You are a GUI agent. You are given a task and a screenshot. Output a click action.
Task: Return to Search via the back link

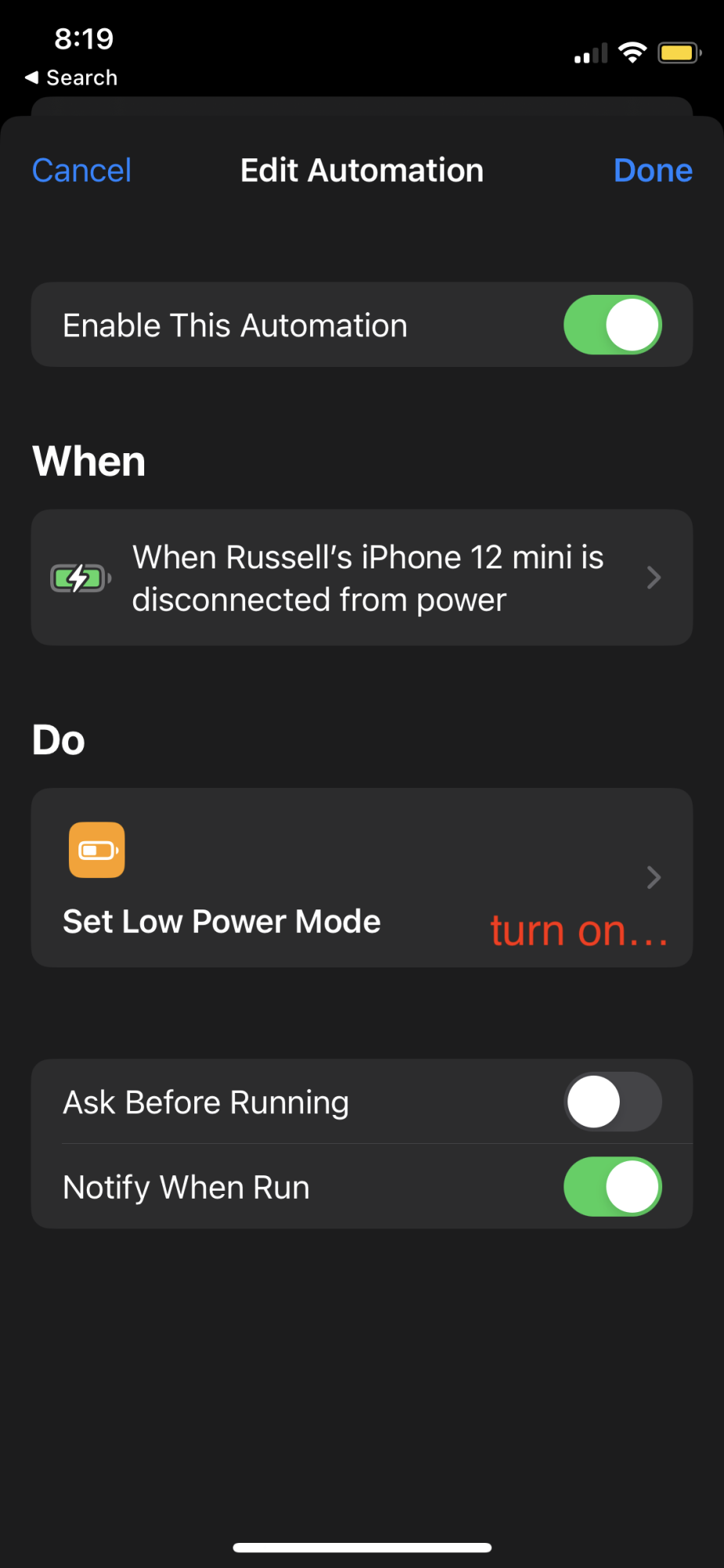click(x=71, y=78)
